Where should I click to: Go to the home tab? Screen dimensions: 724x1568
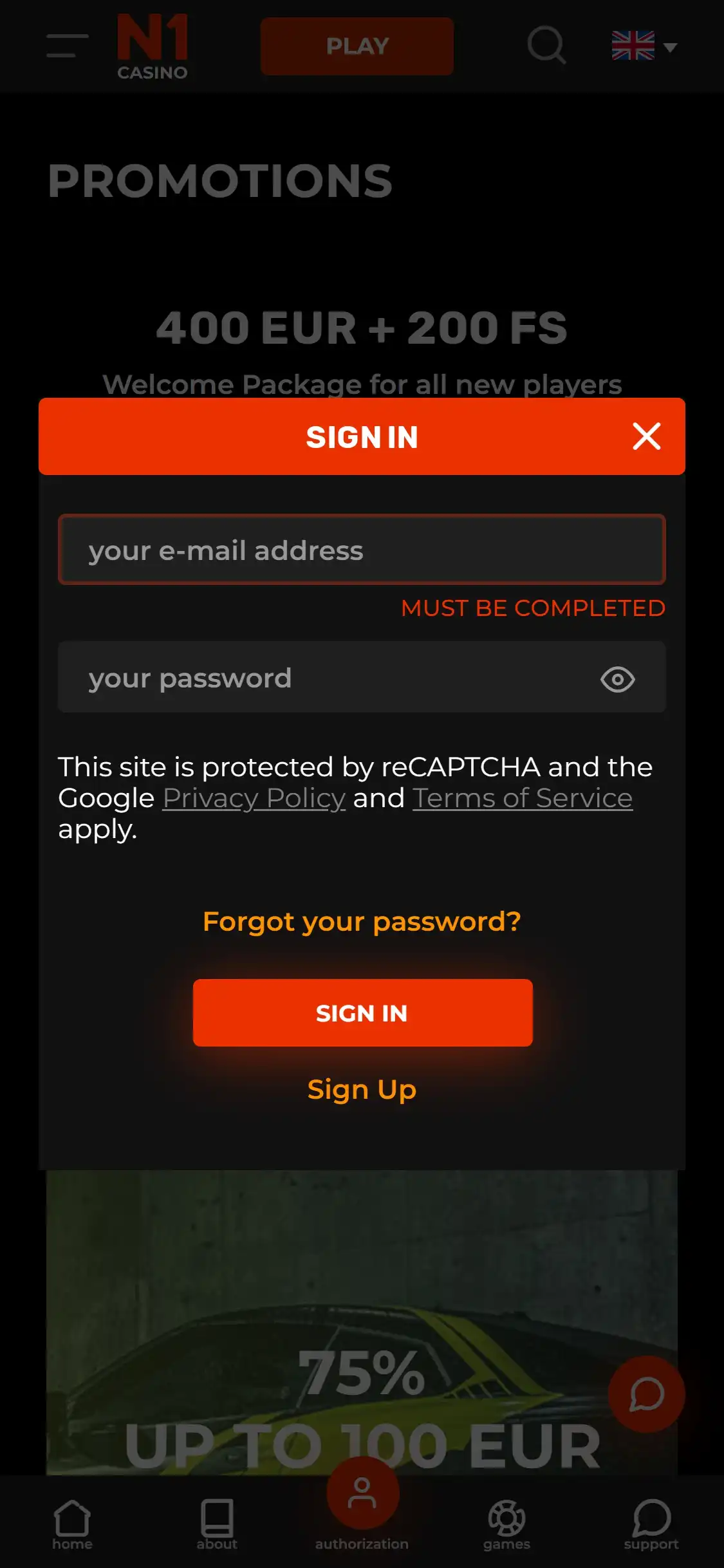coord(72,1524)
